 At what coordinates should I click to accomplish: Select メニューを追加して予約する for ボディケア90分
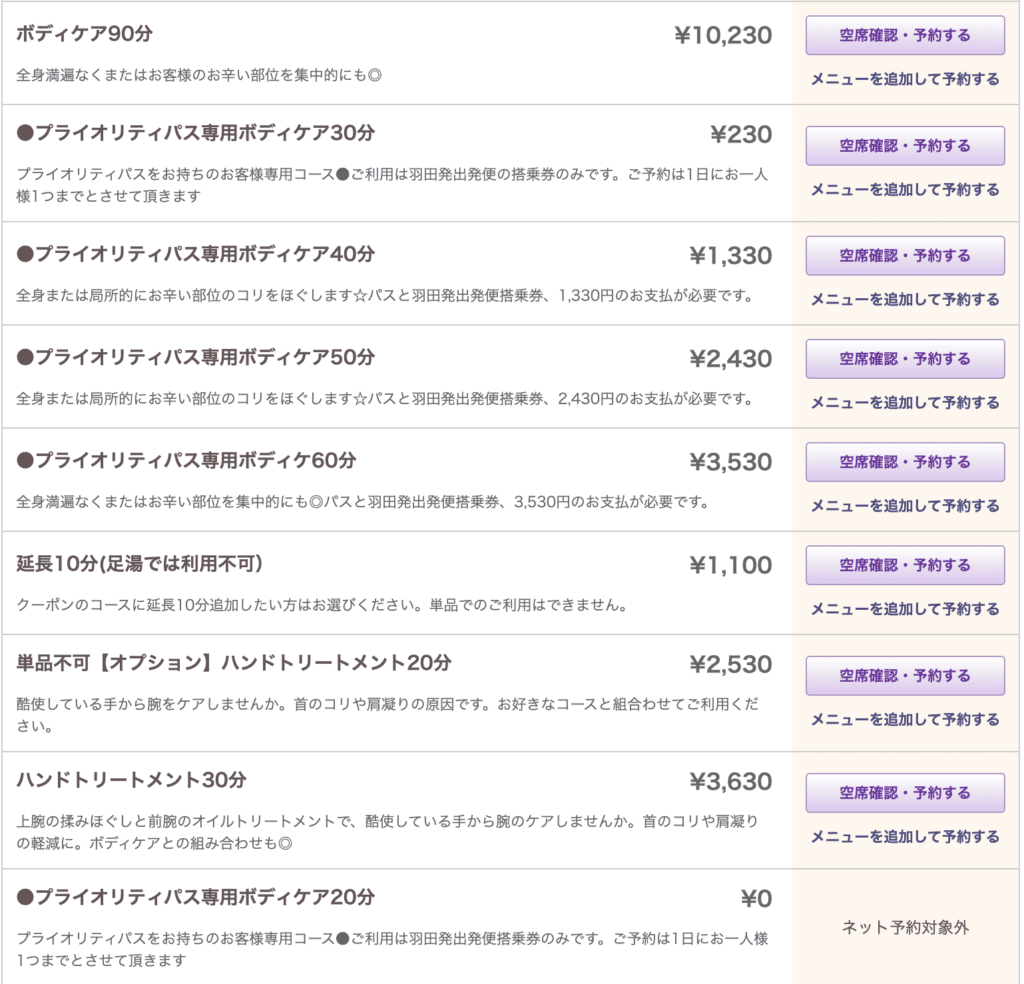[x=905, y=79]
